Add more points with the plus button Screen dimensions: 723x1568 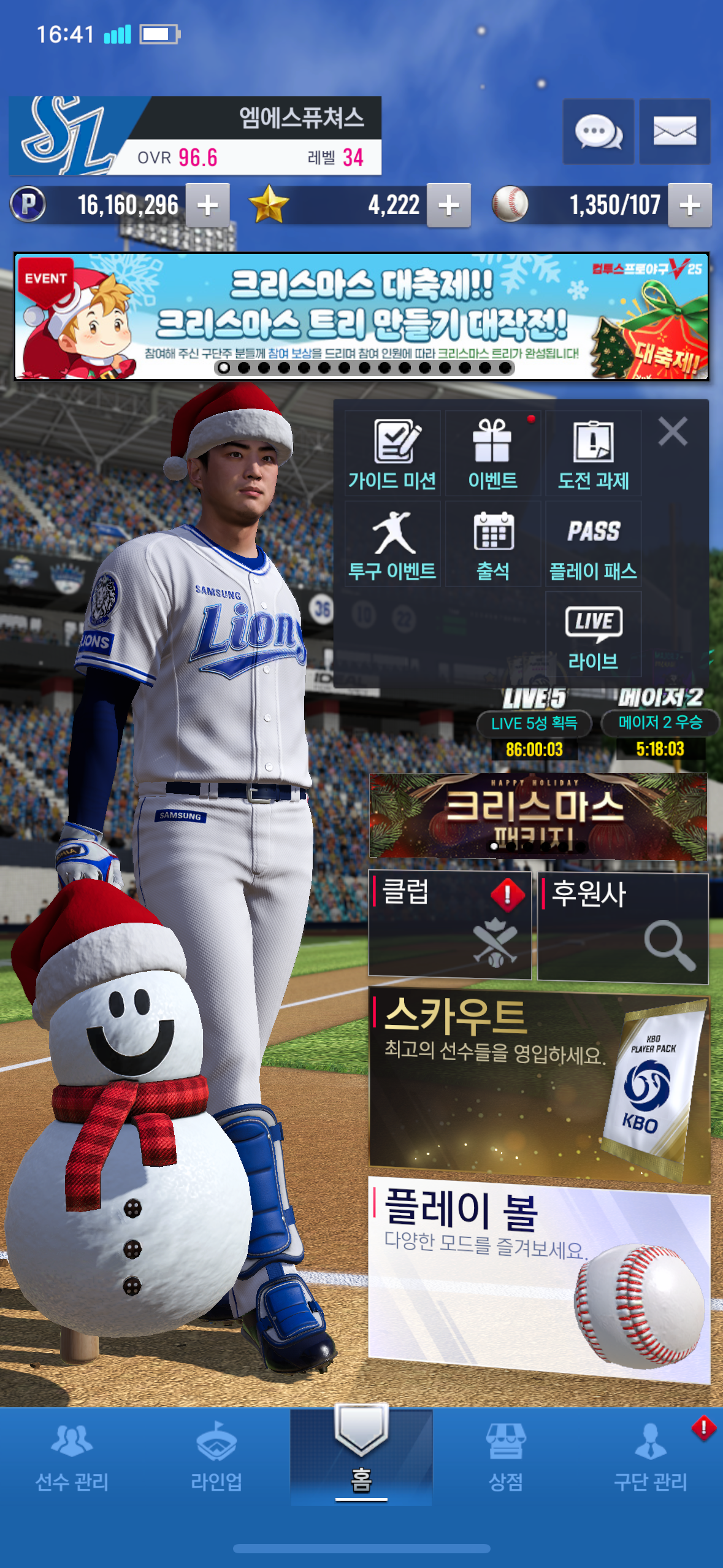[x=208, y=206]
